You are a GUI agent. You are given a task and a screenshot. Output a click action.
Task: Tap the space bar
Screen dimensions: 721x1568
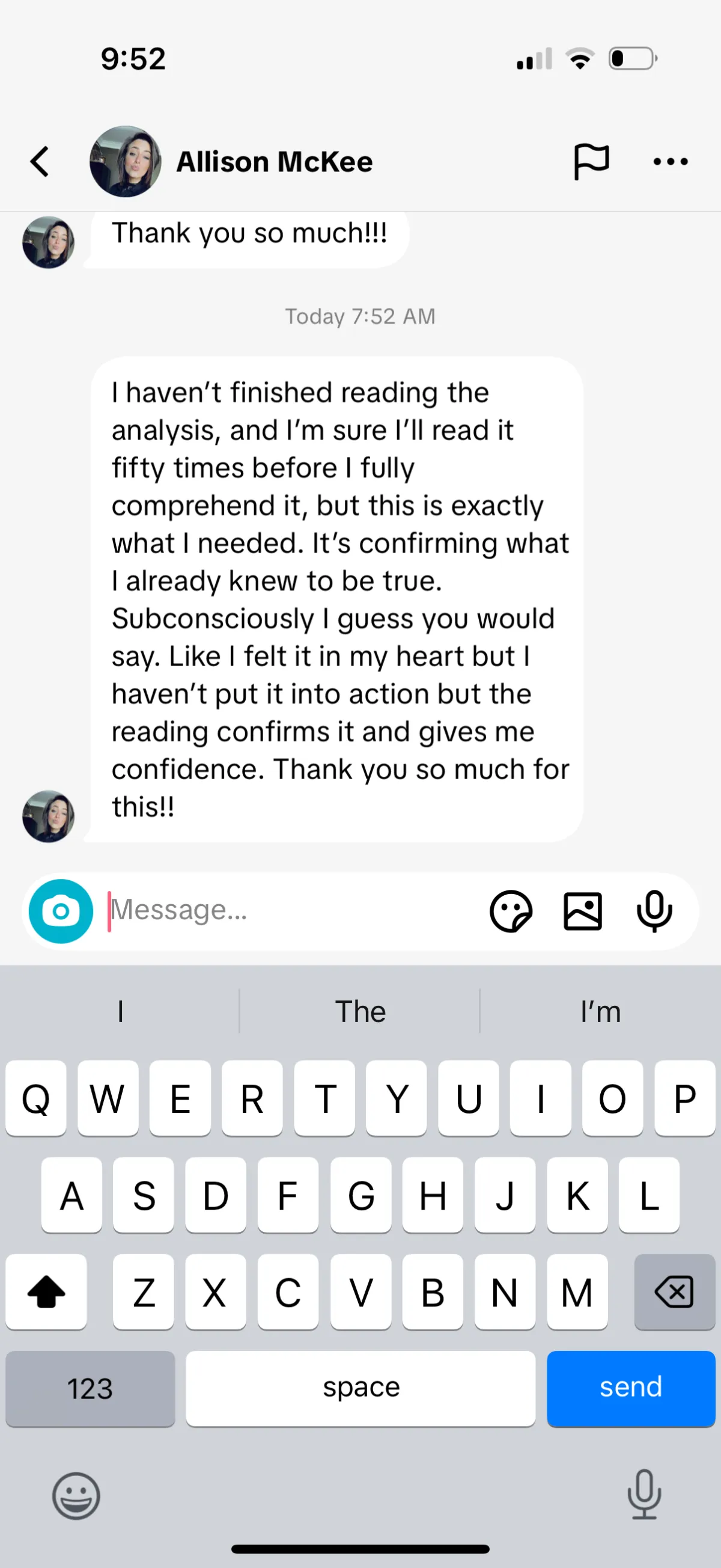[x=360, y=1388]
